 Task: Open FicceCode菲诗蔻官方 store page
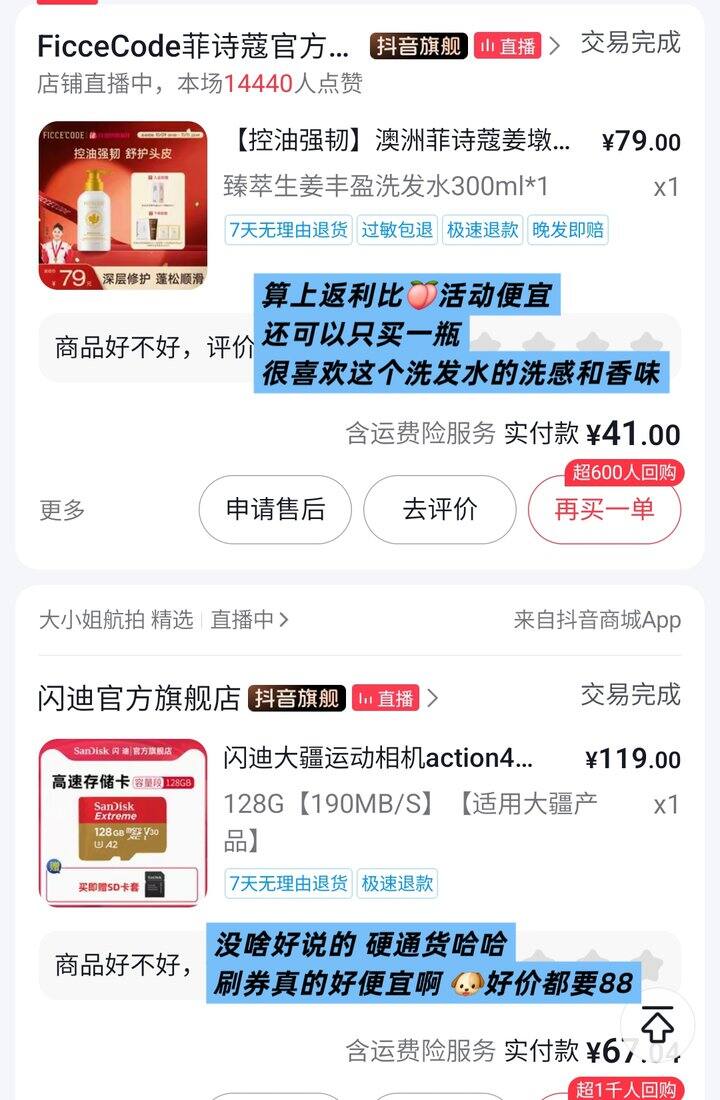pyautogui.click(x=193, y=45)
